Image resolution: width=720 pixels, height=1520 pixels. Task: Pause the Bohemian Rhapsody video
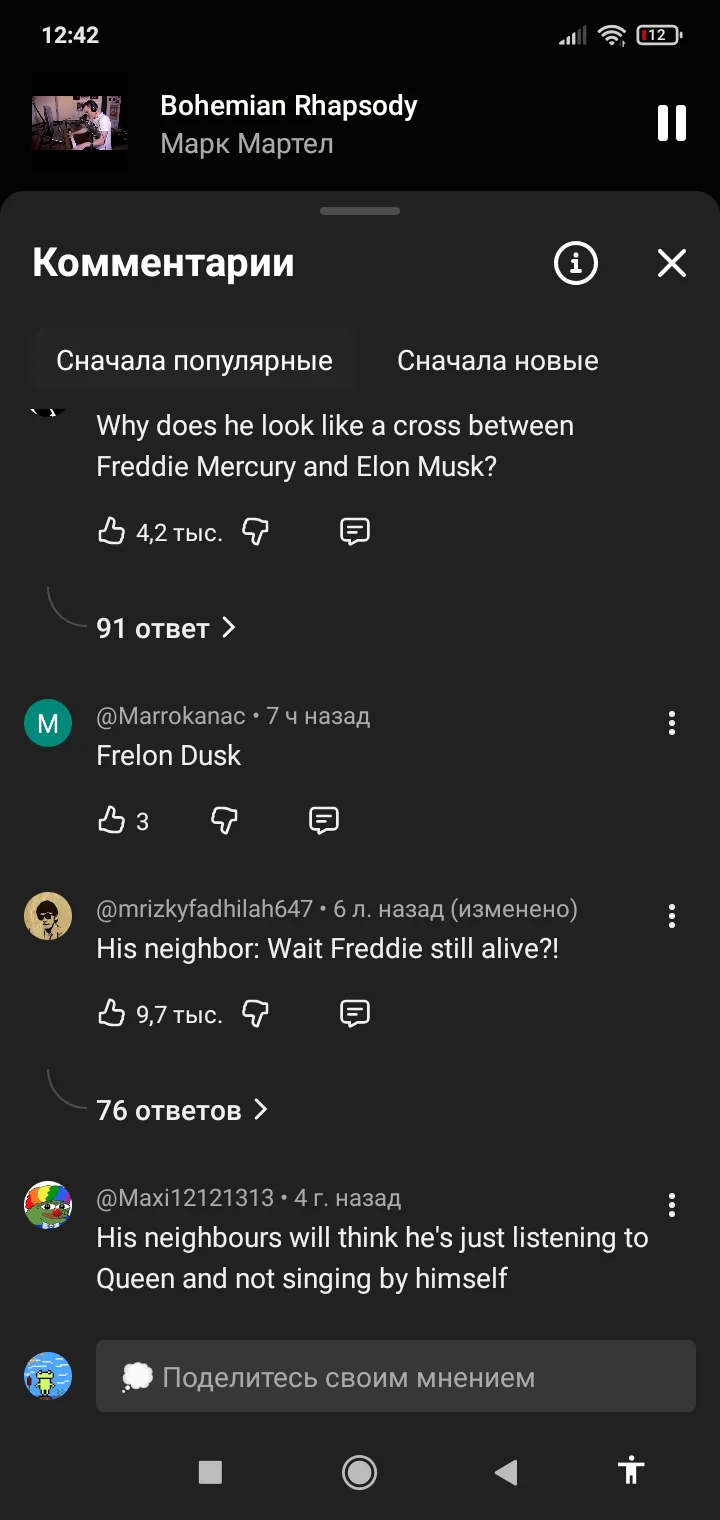(671, 123)
